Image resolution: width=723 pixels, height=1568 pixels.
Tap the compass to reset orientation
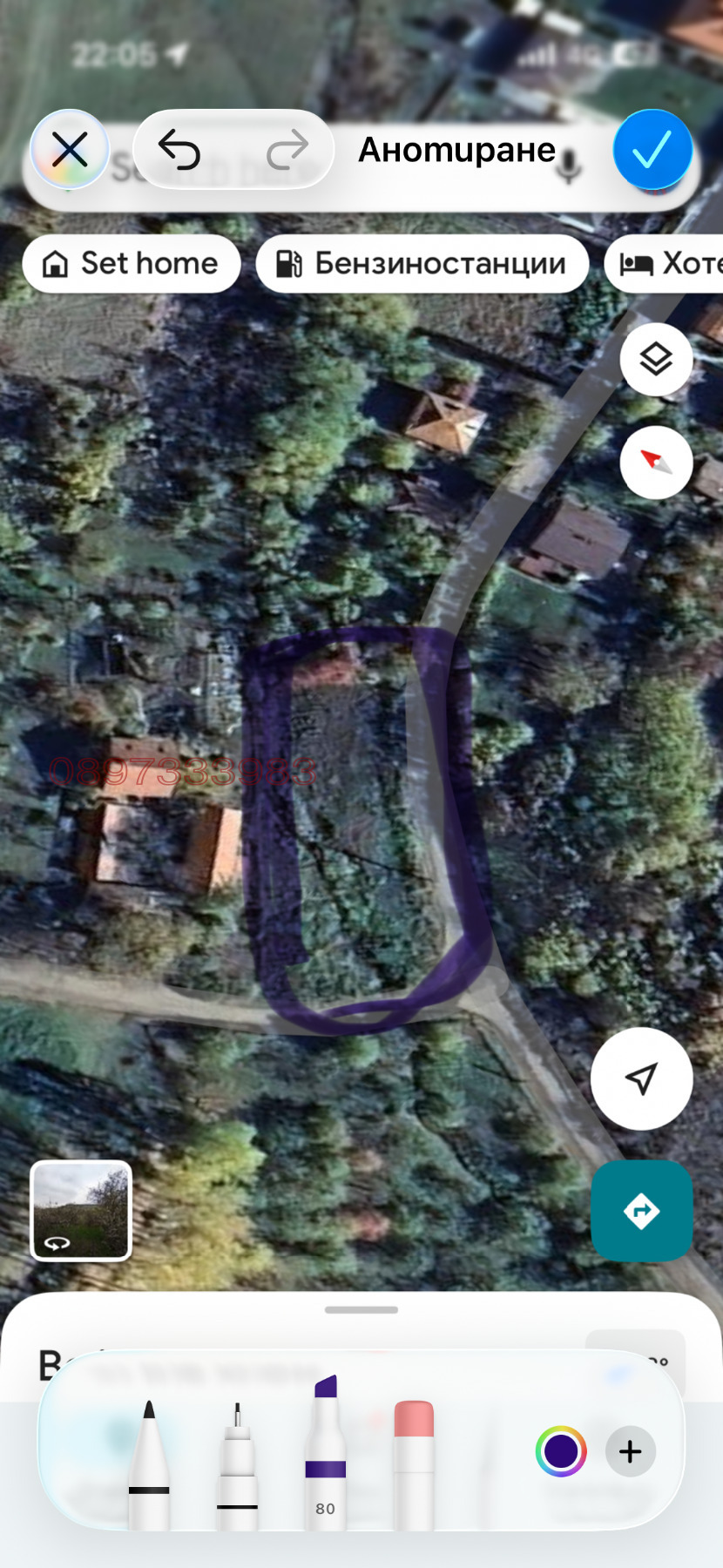pos(656,462)
